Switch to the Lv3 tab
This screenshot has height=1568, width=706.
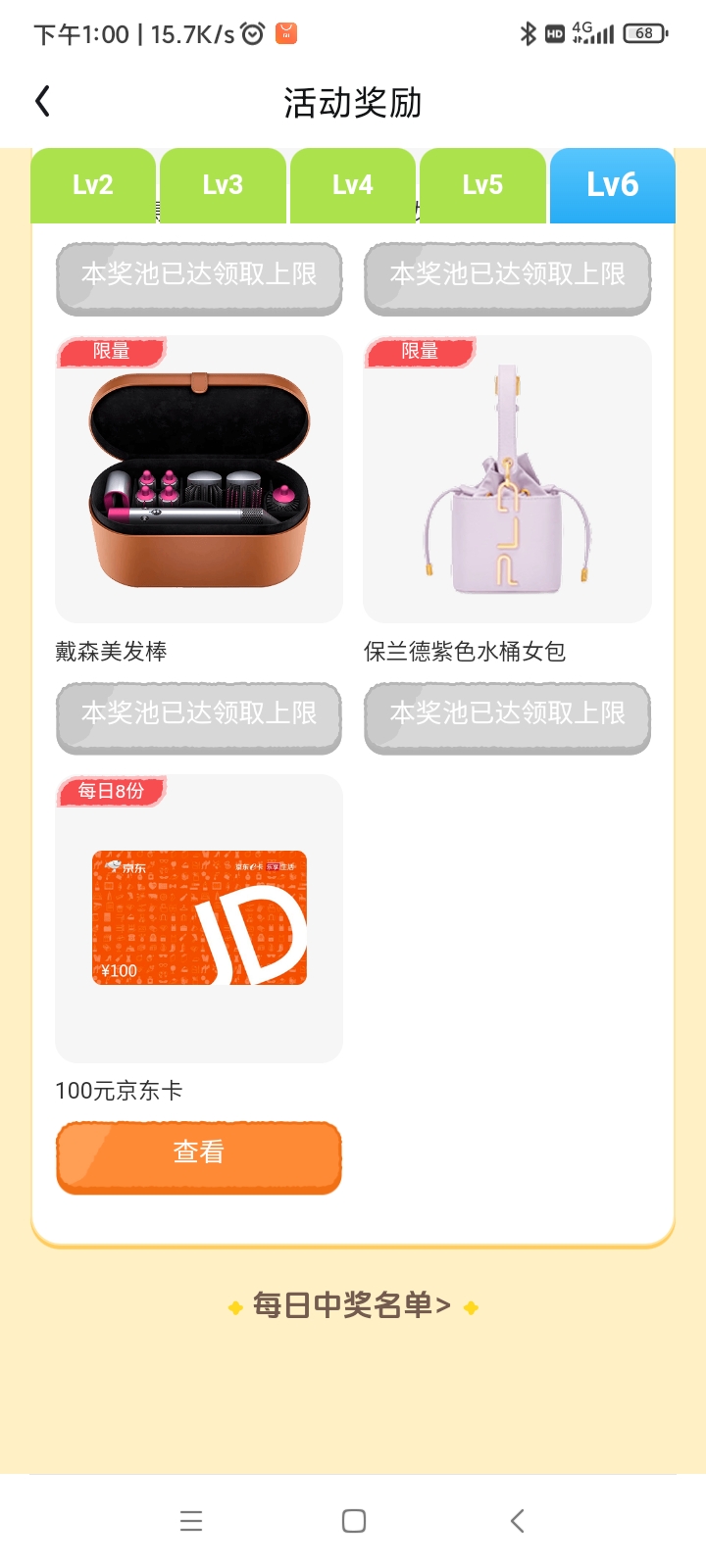pyautogui.click(x=223, y=185)
